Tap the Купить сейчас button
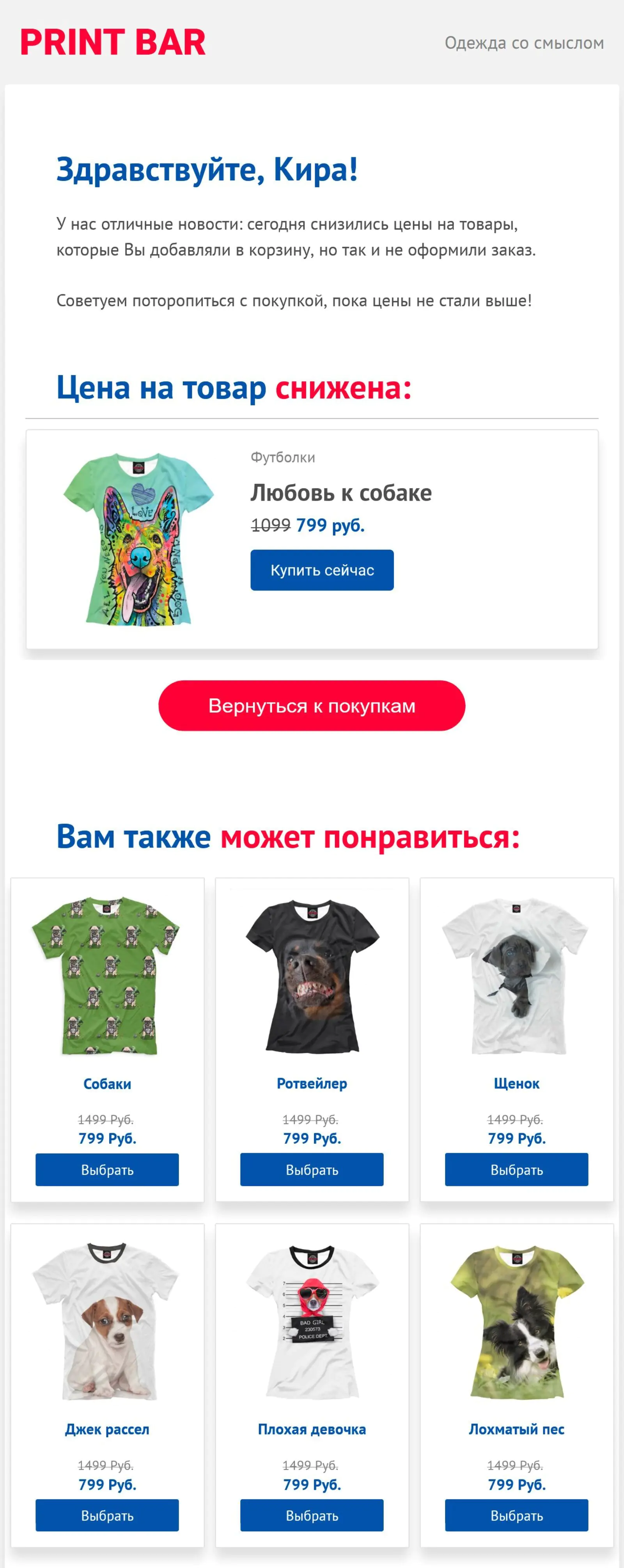 (x=322, y=570)
